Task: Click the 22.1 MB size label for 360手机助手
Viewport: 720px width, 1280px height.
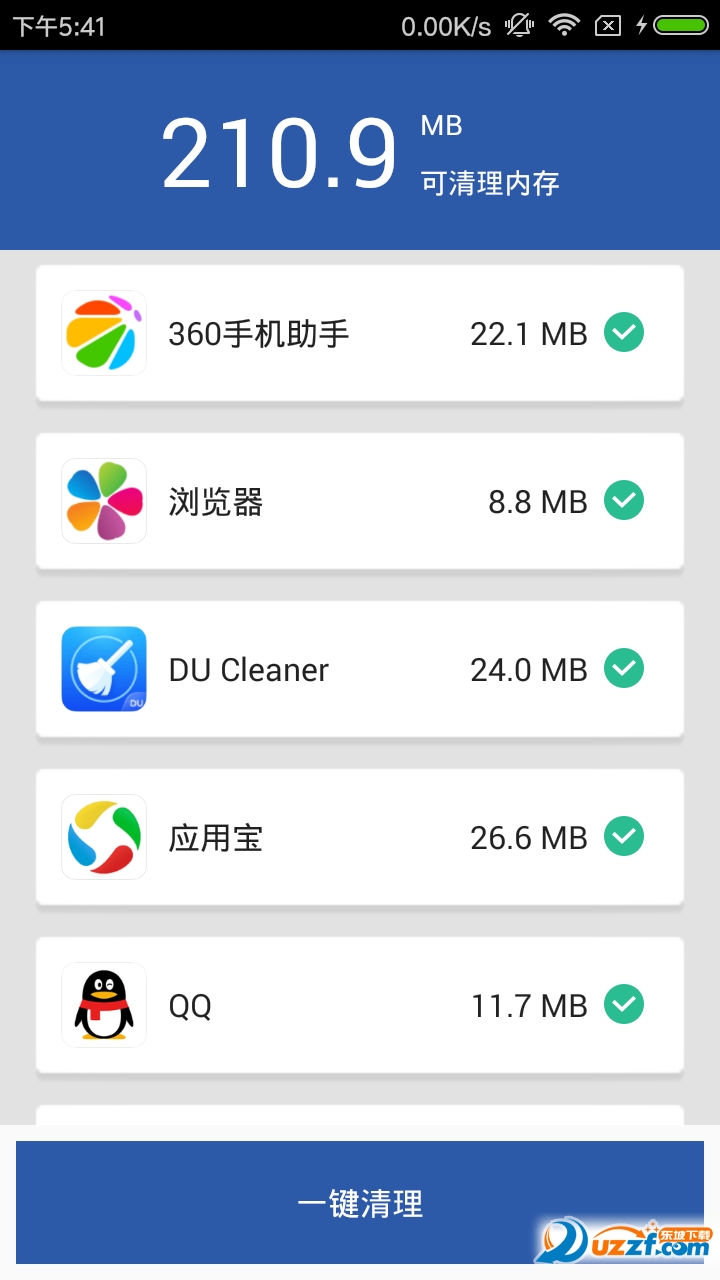Action: pyautogui.click(x=528, y=332)
